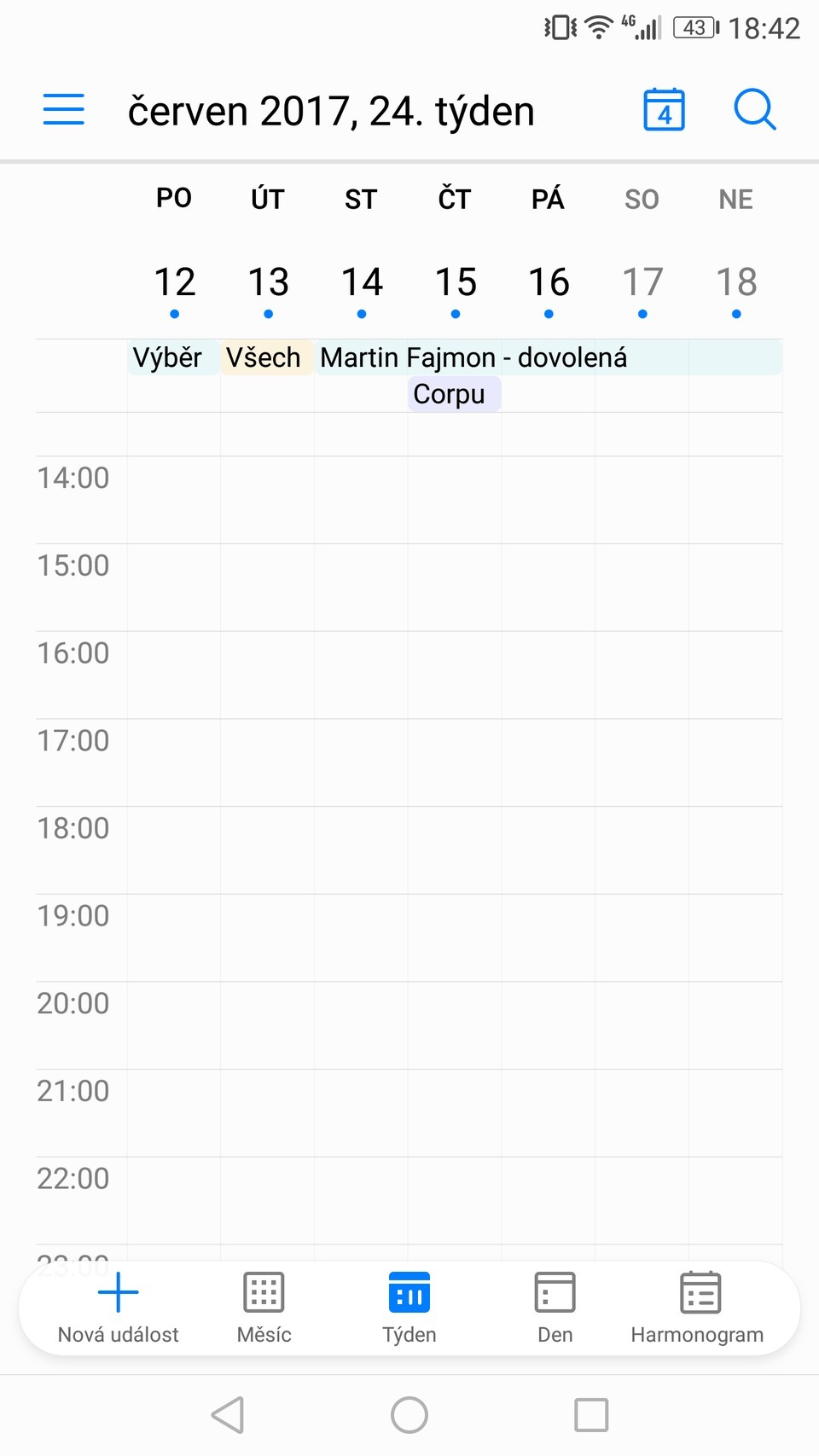Open the Corpu event on Thursday
Image resolution: width=819 pixels, height=1456 pixels.
pyautogui.click(x=453, y=394)
